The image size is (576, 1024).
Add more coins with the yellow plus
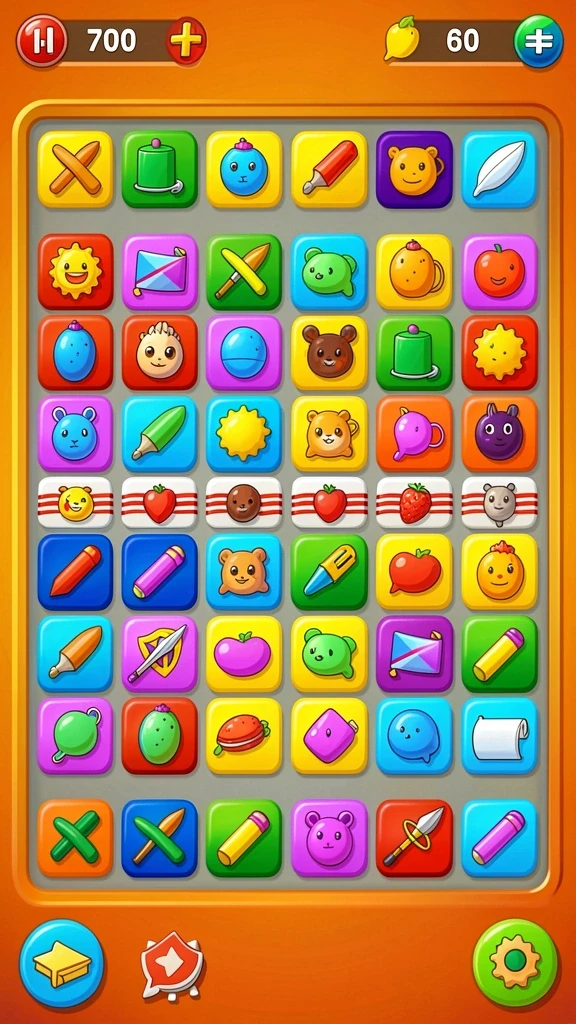coord(186,41)
